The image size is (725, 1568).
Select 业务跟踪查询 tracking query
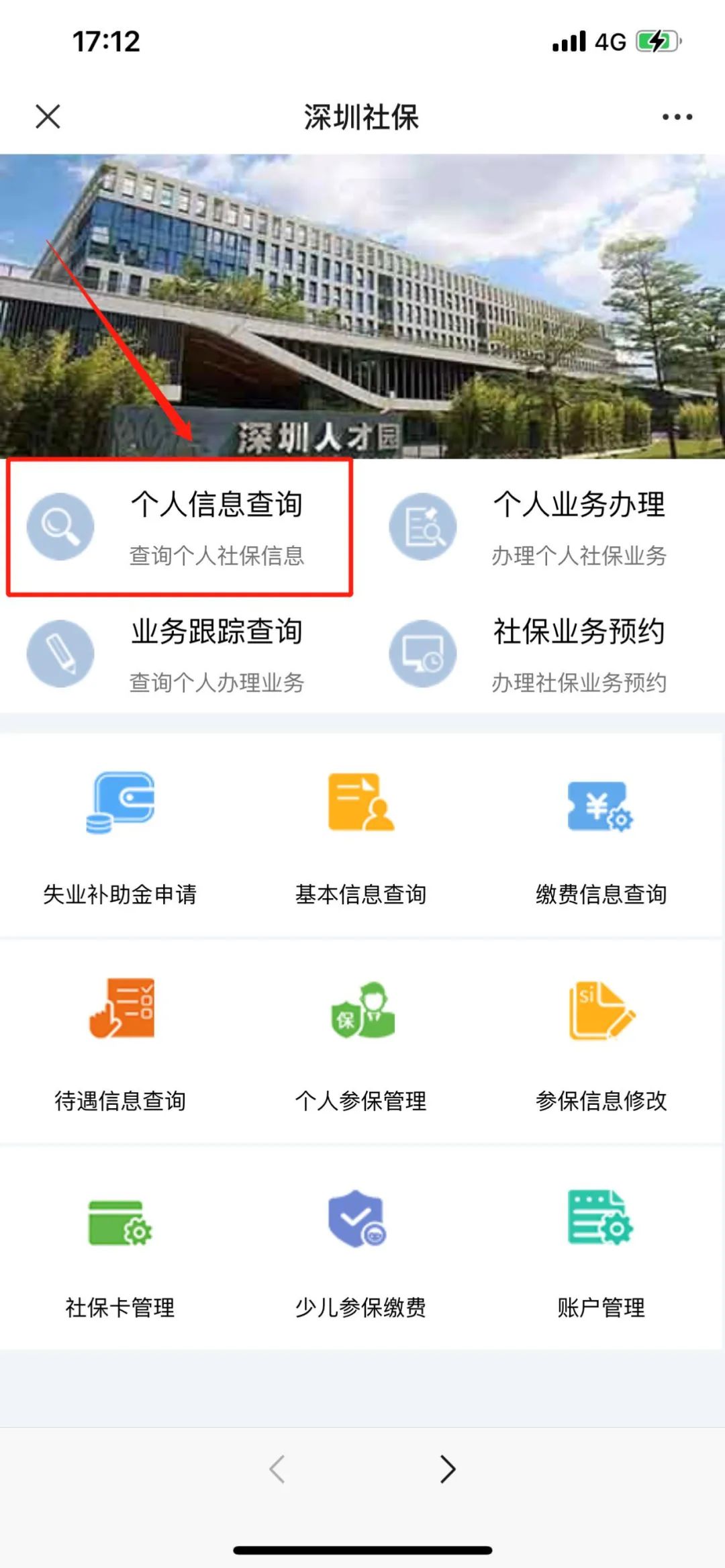pyautogui.click(x=179, y=654)
